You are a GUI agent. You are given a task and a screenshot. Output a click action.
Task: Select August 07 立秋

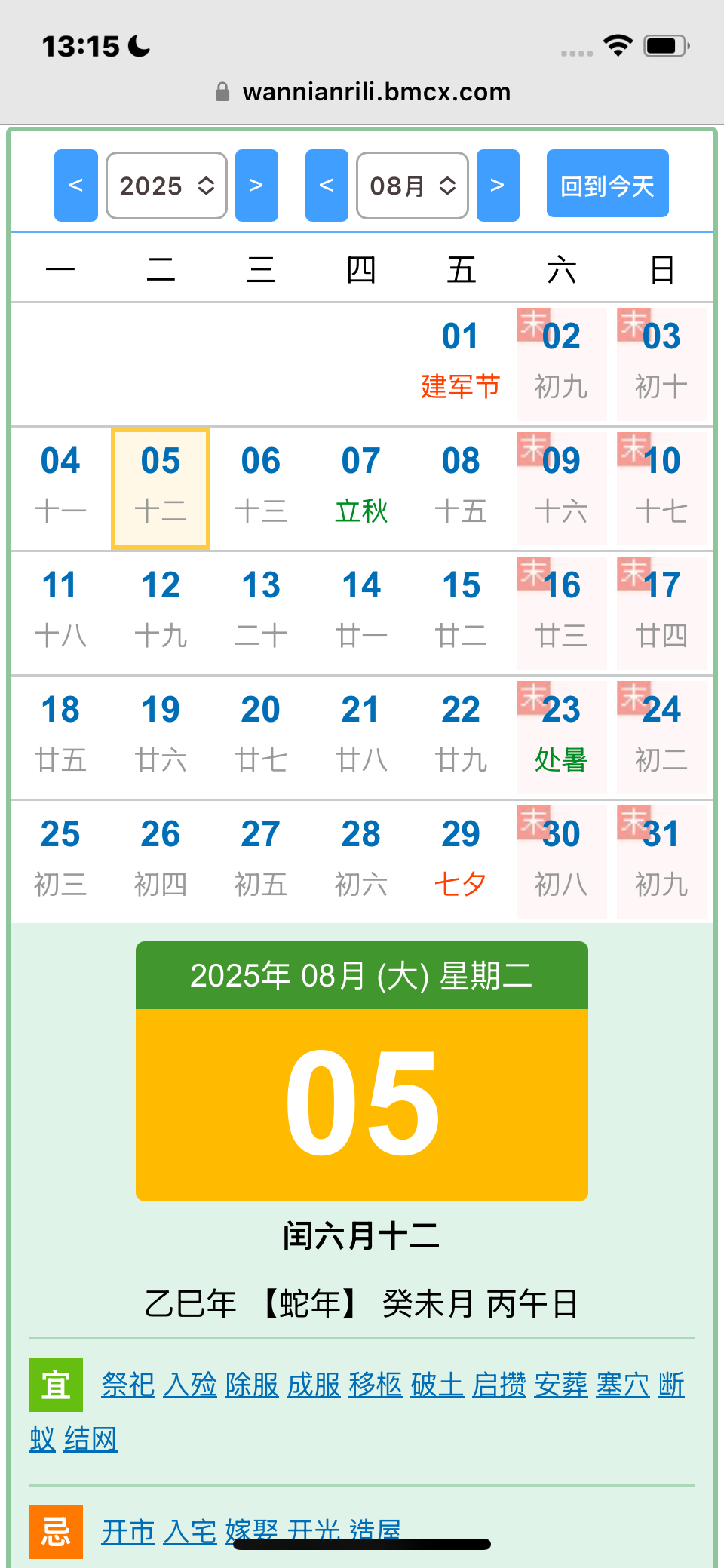point(361,486)
